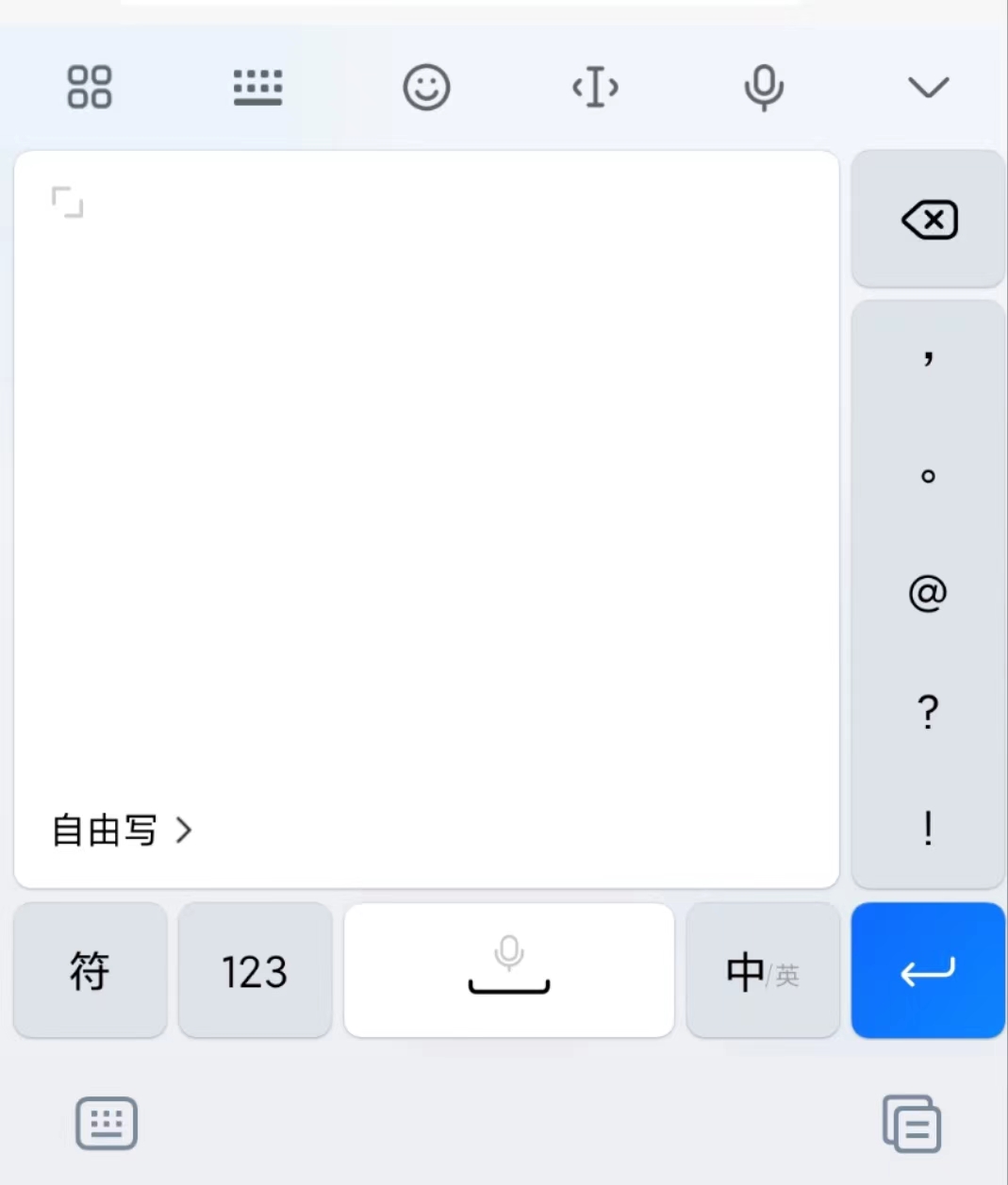
Task: Toggle input language with the 中/英 key
Action: click(762, 970)
